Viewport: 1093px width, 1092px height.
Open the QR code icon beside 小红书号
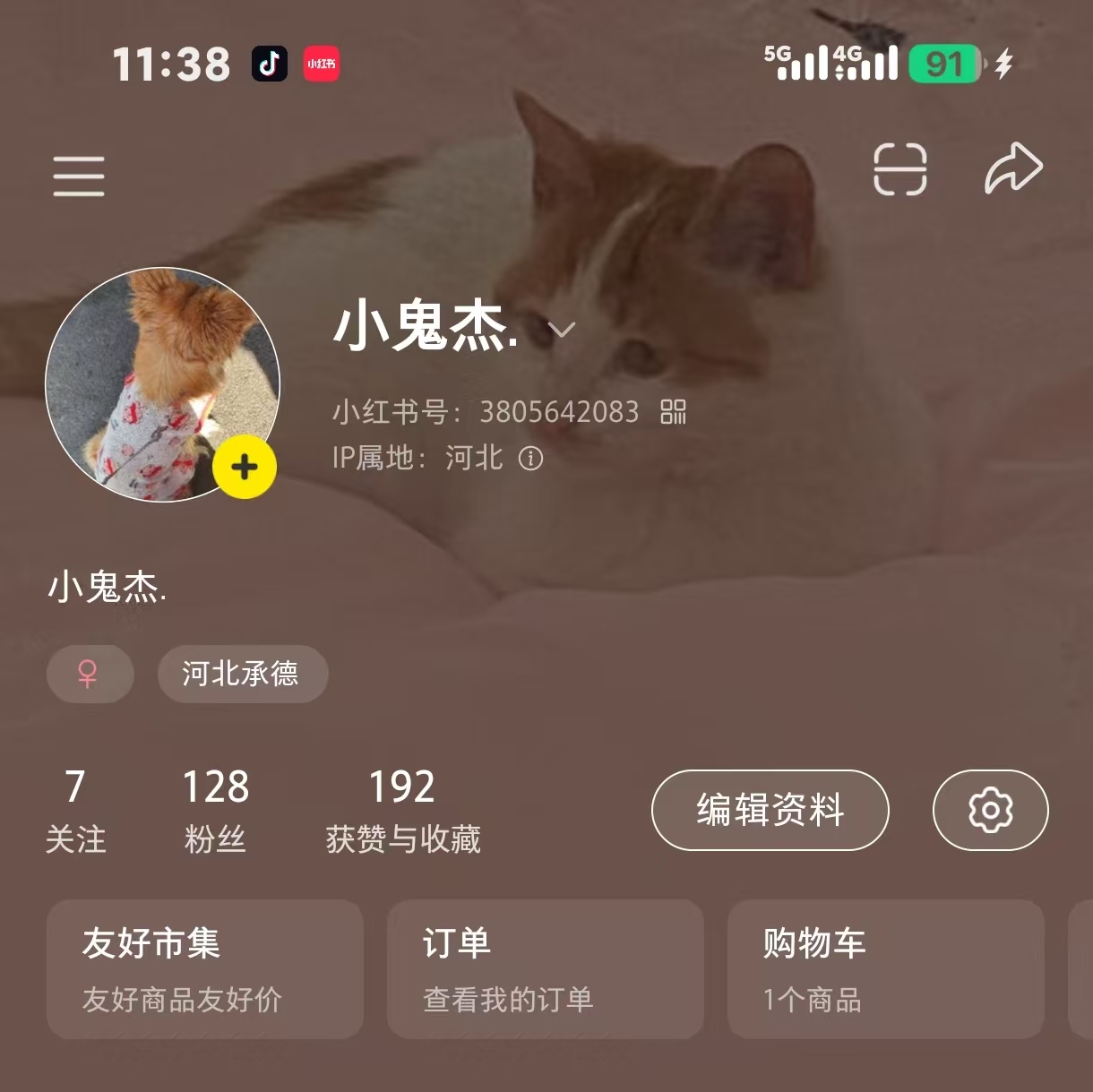(x=673, y=412)
